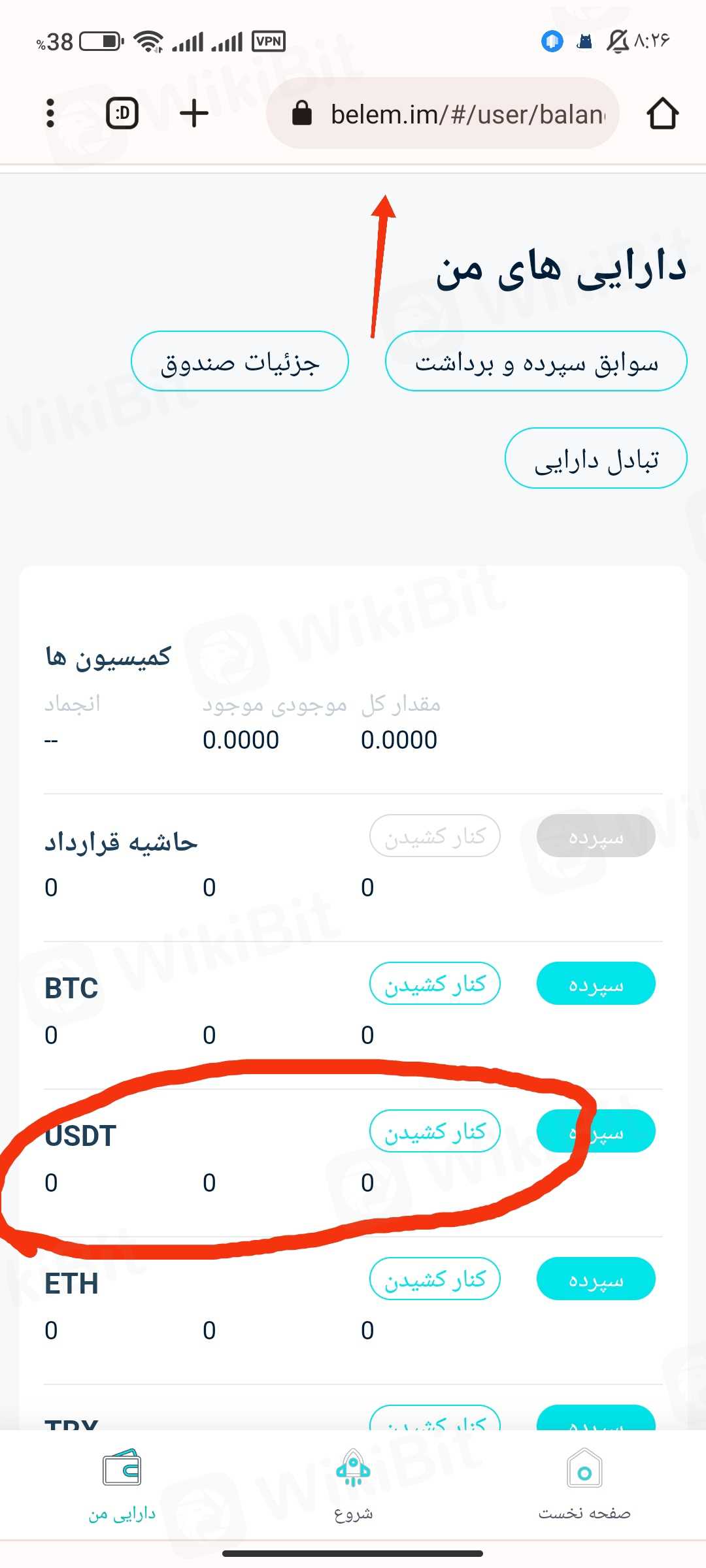
Task: Tap کنار کشیدن for USDT
Action: point(435,1131)
